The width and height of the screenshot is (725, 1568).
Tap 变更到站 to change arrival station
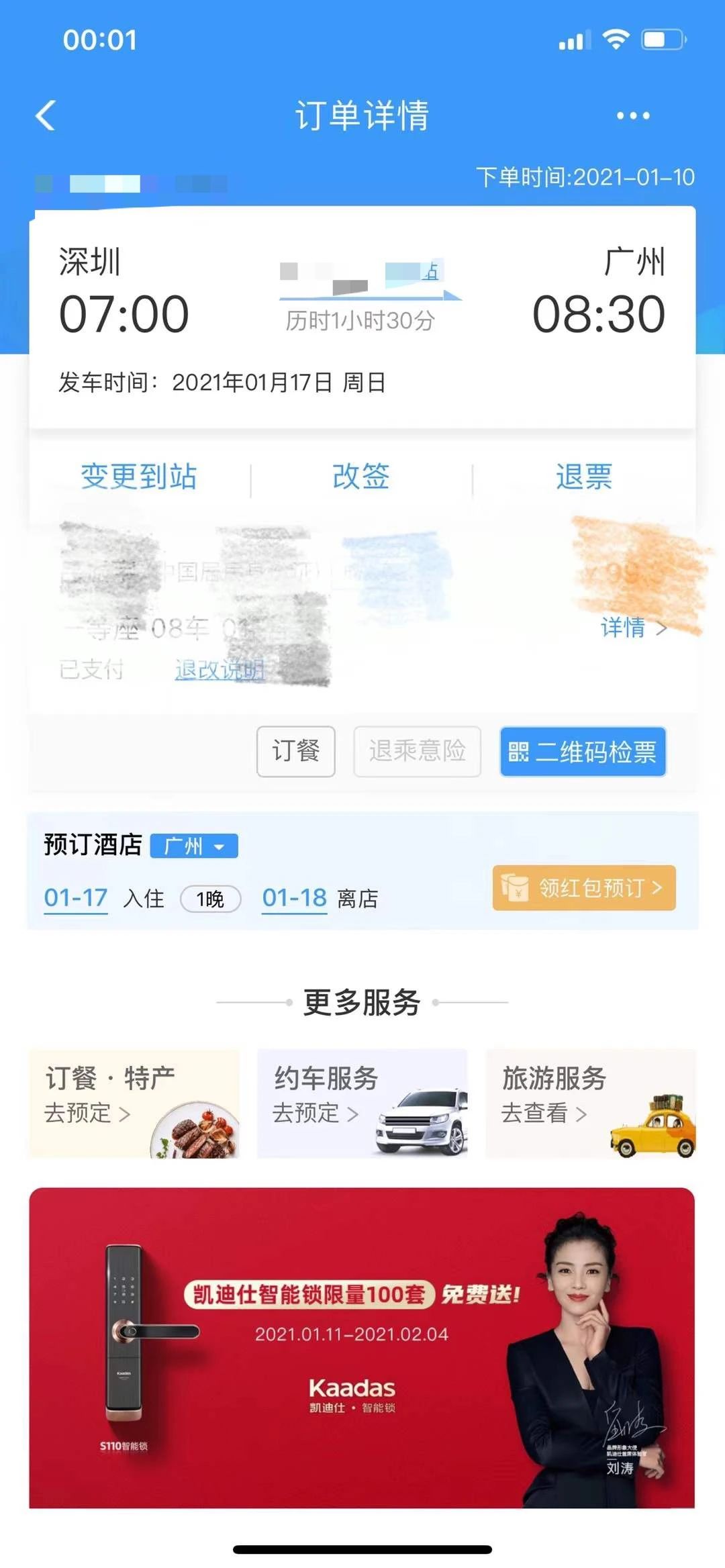point(139,477)
